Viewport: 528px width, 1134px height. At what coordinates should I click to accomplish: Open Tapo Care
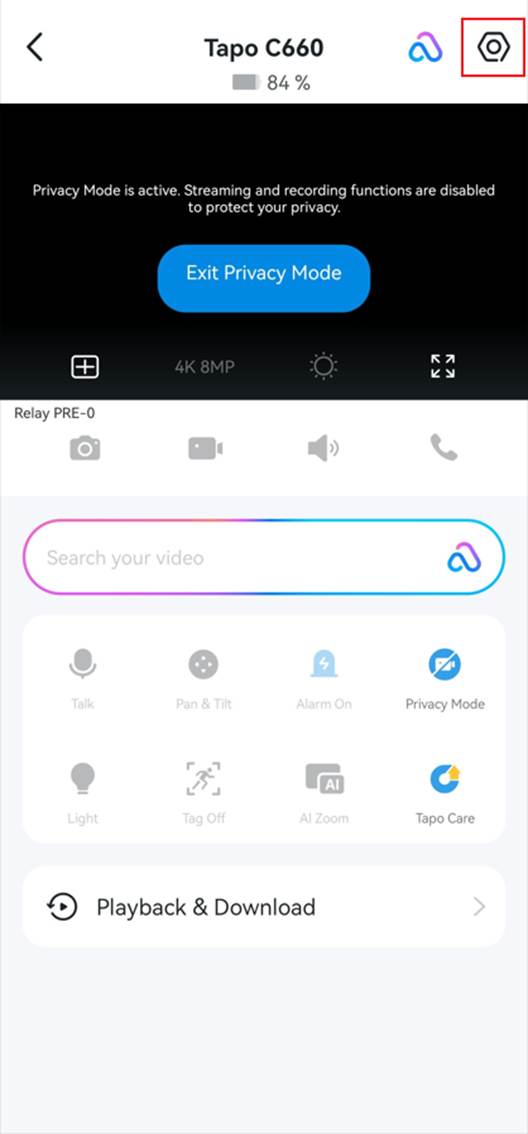pyautogui.click(x=445, y=793)
